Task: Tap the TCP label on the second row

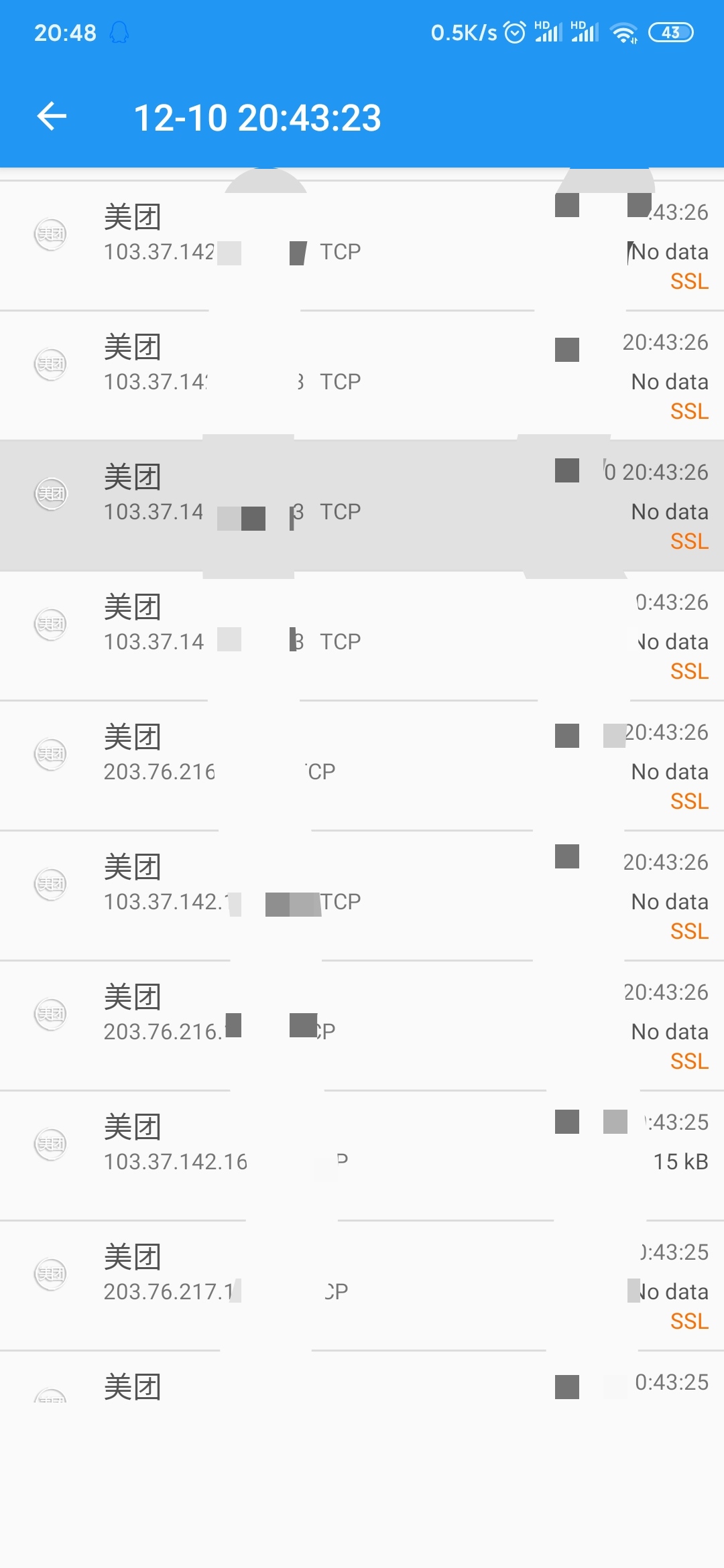Action: [x=342, y=381]
